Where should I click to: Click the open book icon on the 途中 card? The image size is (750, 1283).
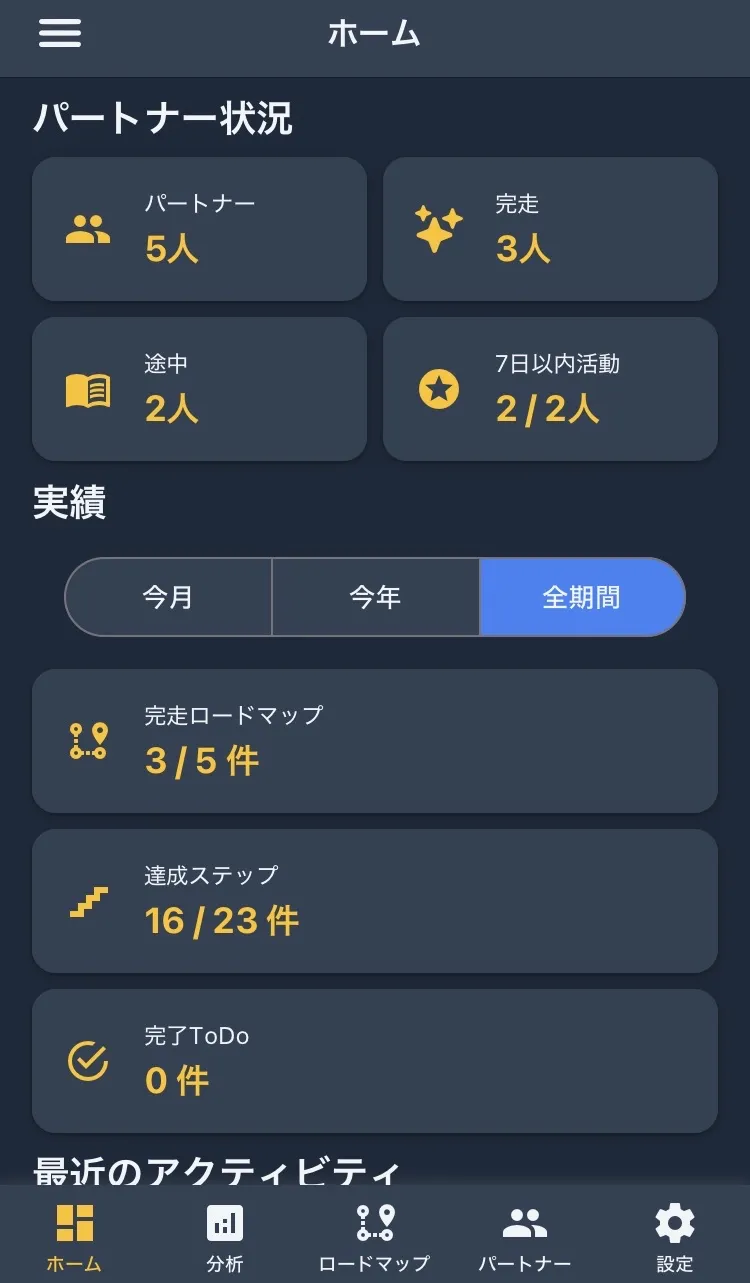coord(90,388)
